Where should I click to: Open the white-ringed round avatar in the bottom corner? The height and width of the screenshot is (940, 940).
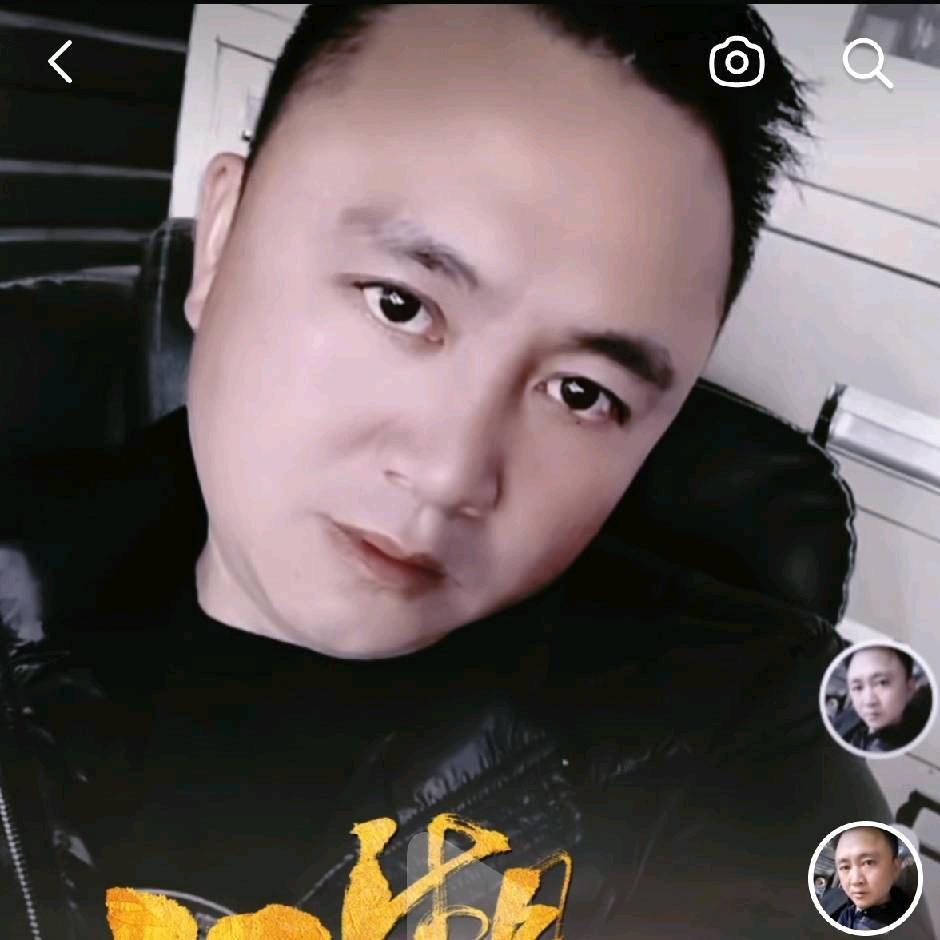865,877
